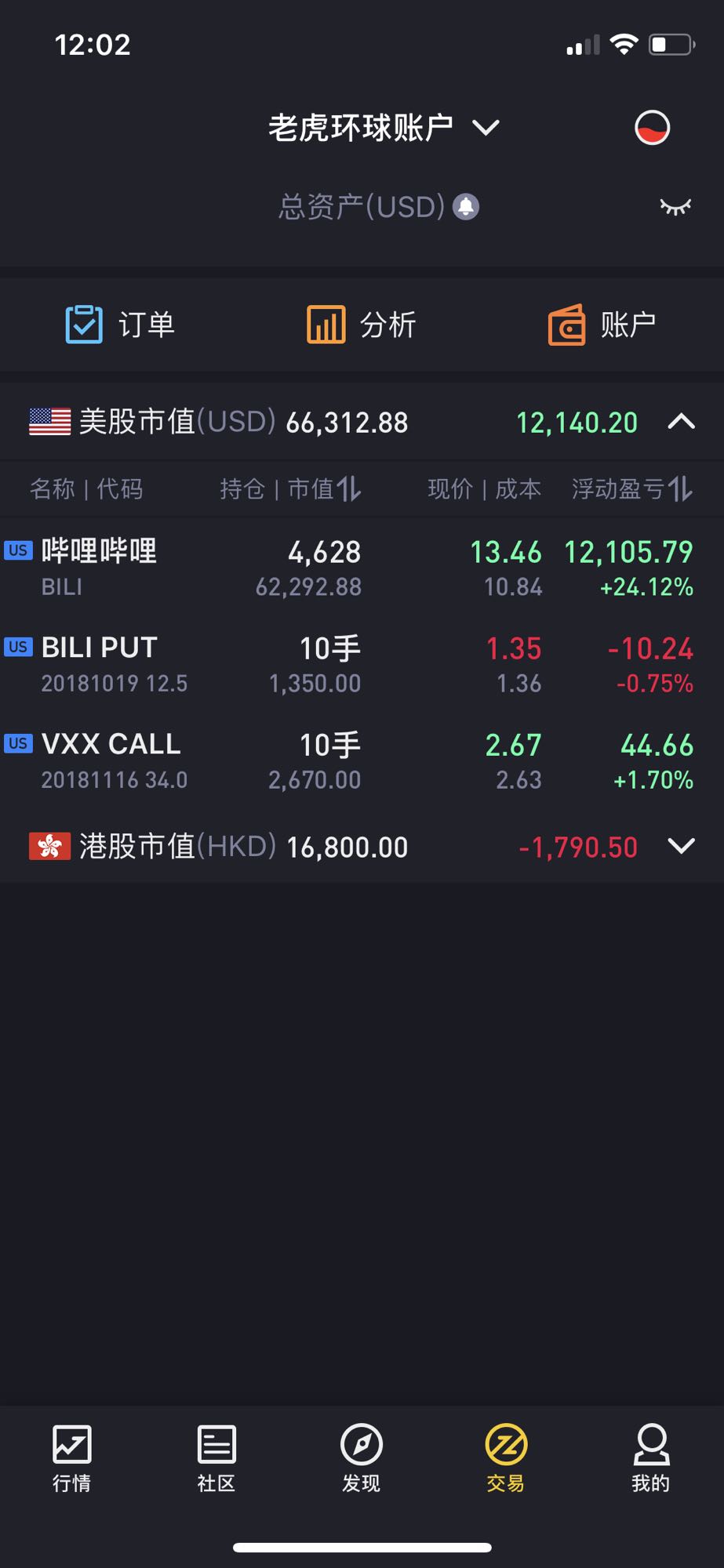Image resolution: width=724 pixels, height=1568 pixels.
Task: Open the VXX CALL 20181116 position
Action: tap(362, 760)
